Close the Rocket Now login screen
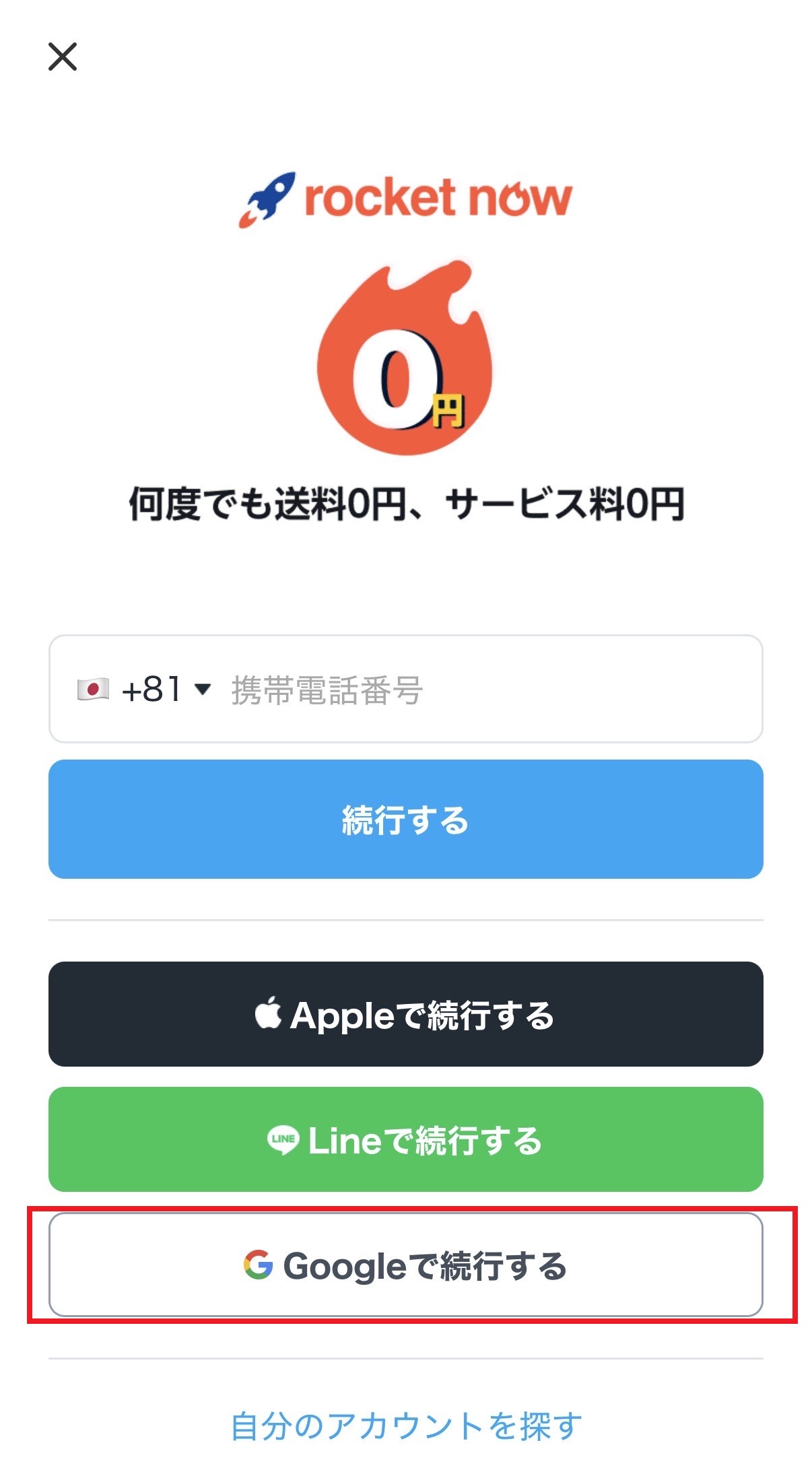The image size is (812, 1472). pos(63,57)
